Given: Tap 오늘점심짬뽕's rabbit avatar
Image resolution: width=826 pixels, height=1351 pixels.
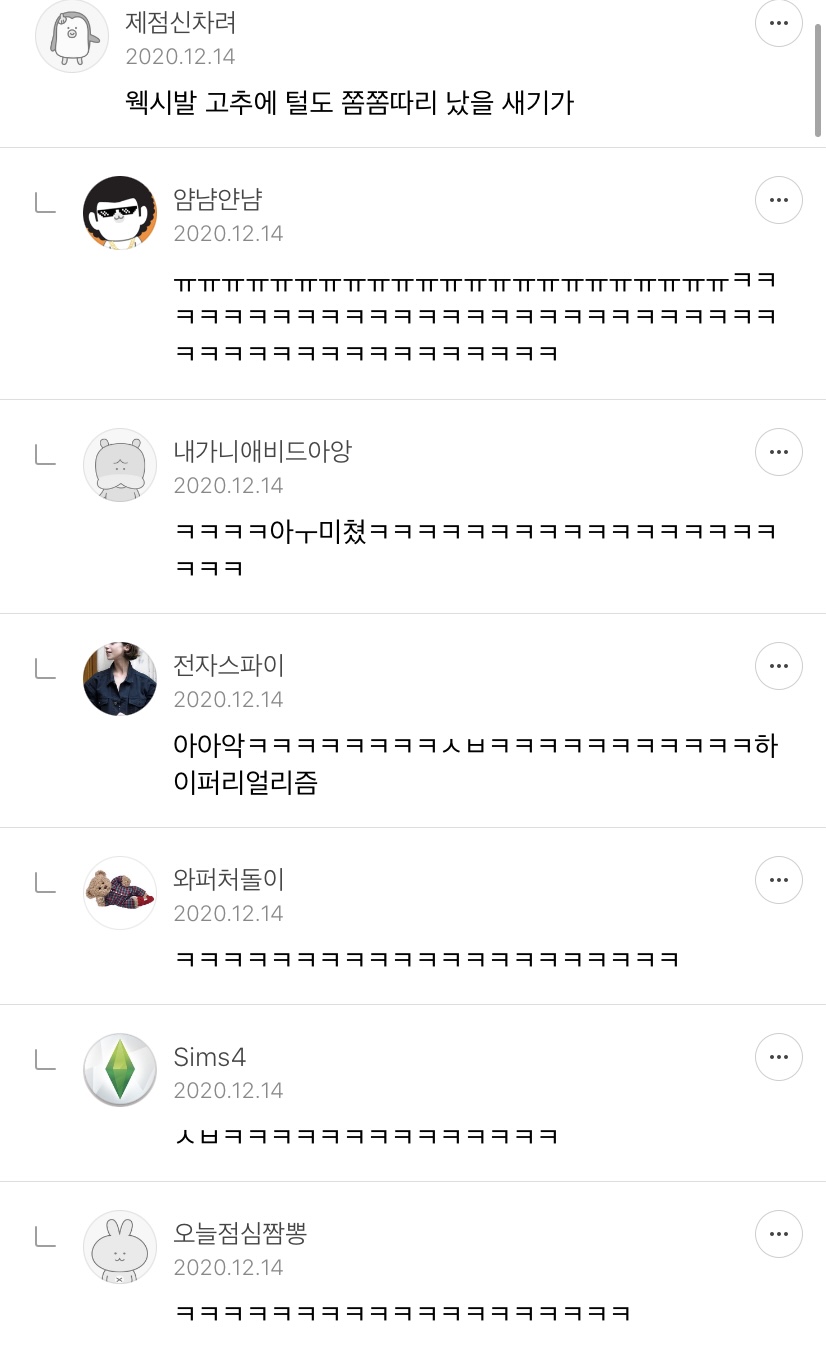Looking at the screenshot, I should [120, 1247].
